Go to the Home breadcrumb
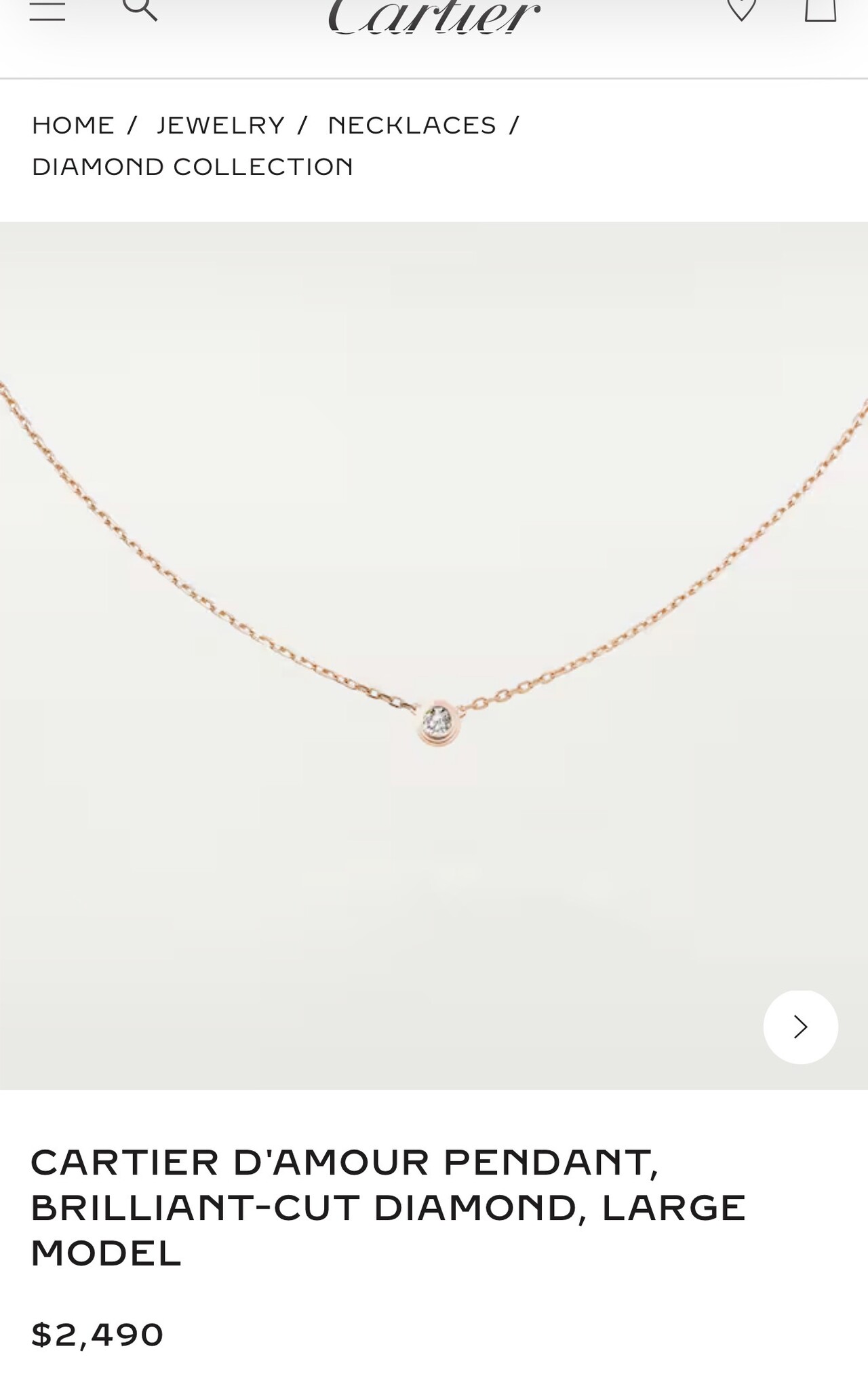The height and width of the screenshot is (1376, 868). [73, 125]
